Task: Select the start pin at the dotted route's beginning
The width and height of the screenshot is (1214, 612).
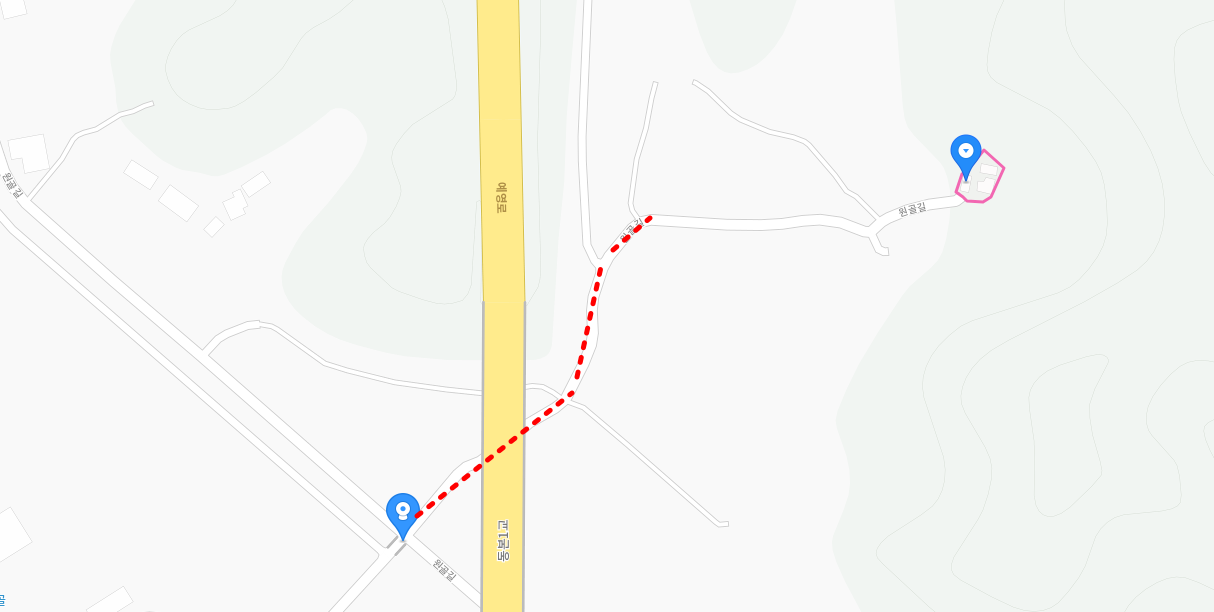Action: coord(403,515)
